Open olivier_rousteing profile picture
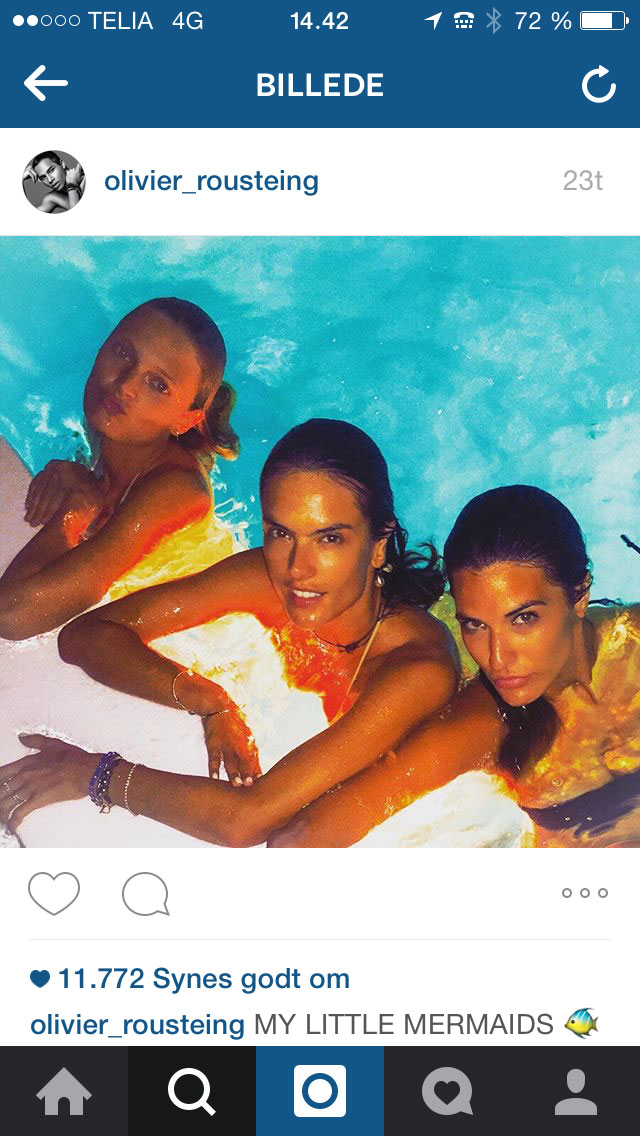 [54, 182]
